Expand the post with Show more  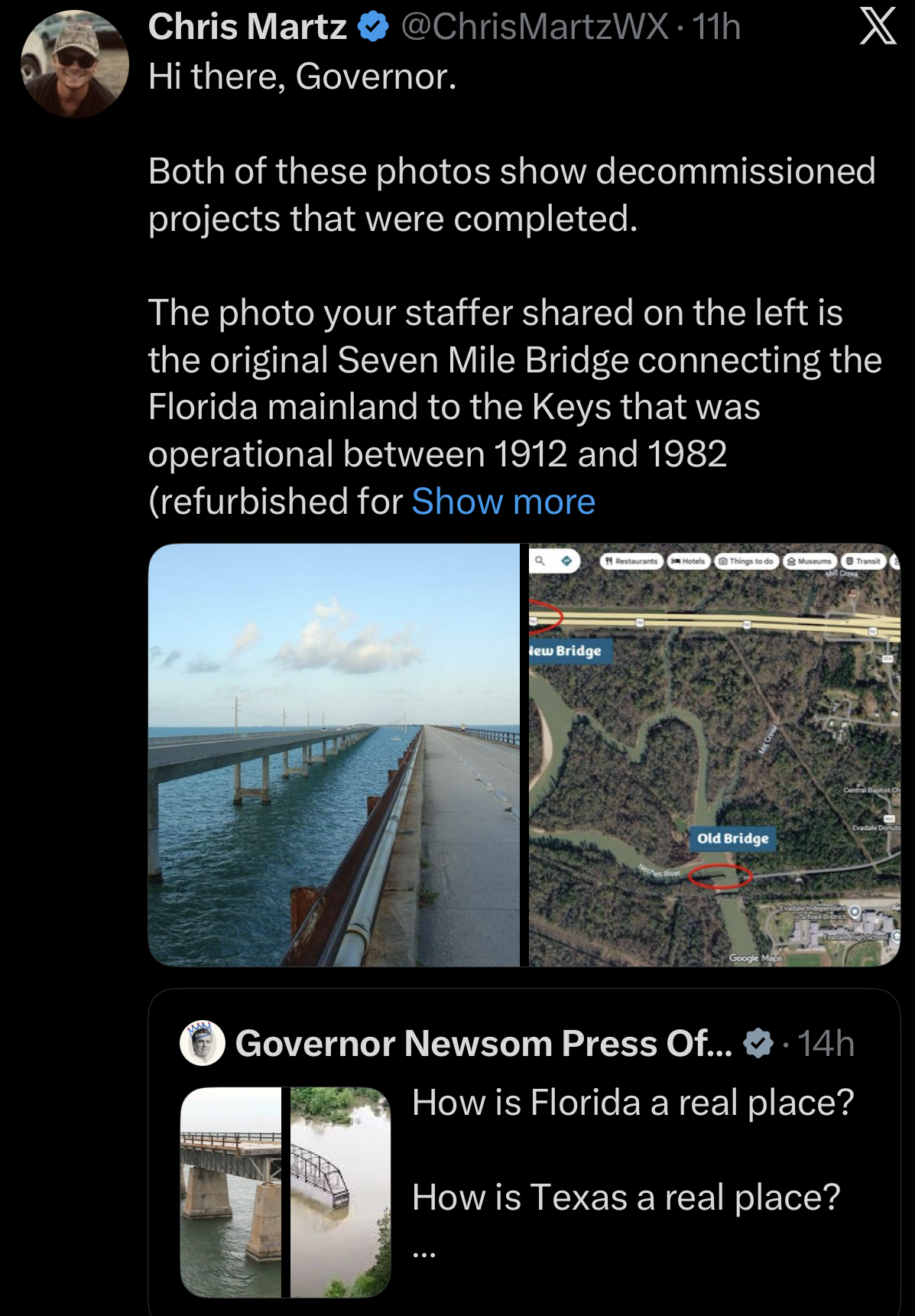click(x=503, y=502)
